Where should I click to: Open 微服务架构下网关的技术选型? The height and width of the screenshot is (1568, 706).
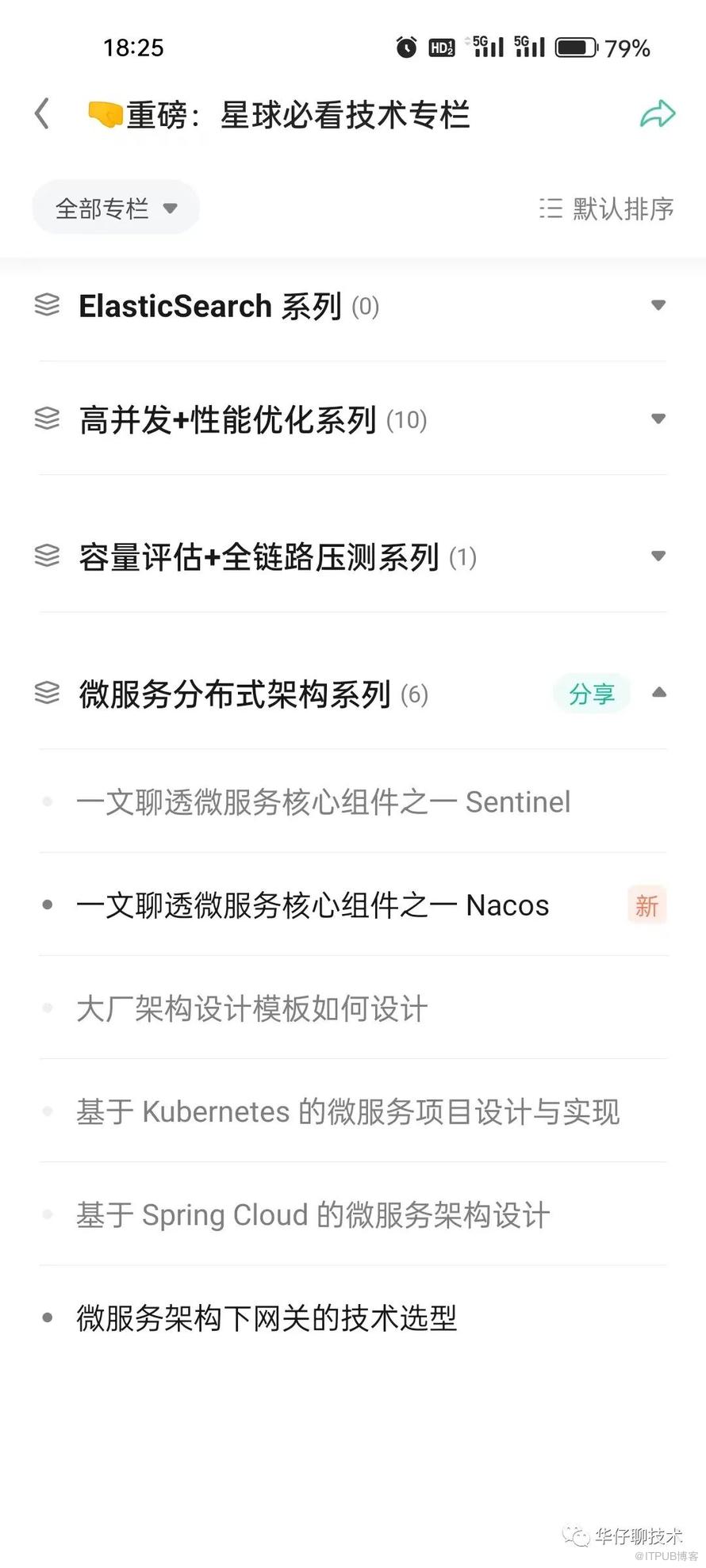point(267,1318)
